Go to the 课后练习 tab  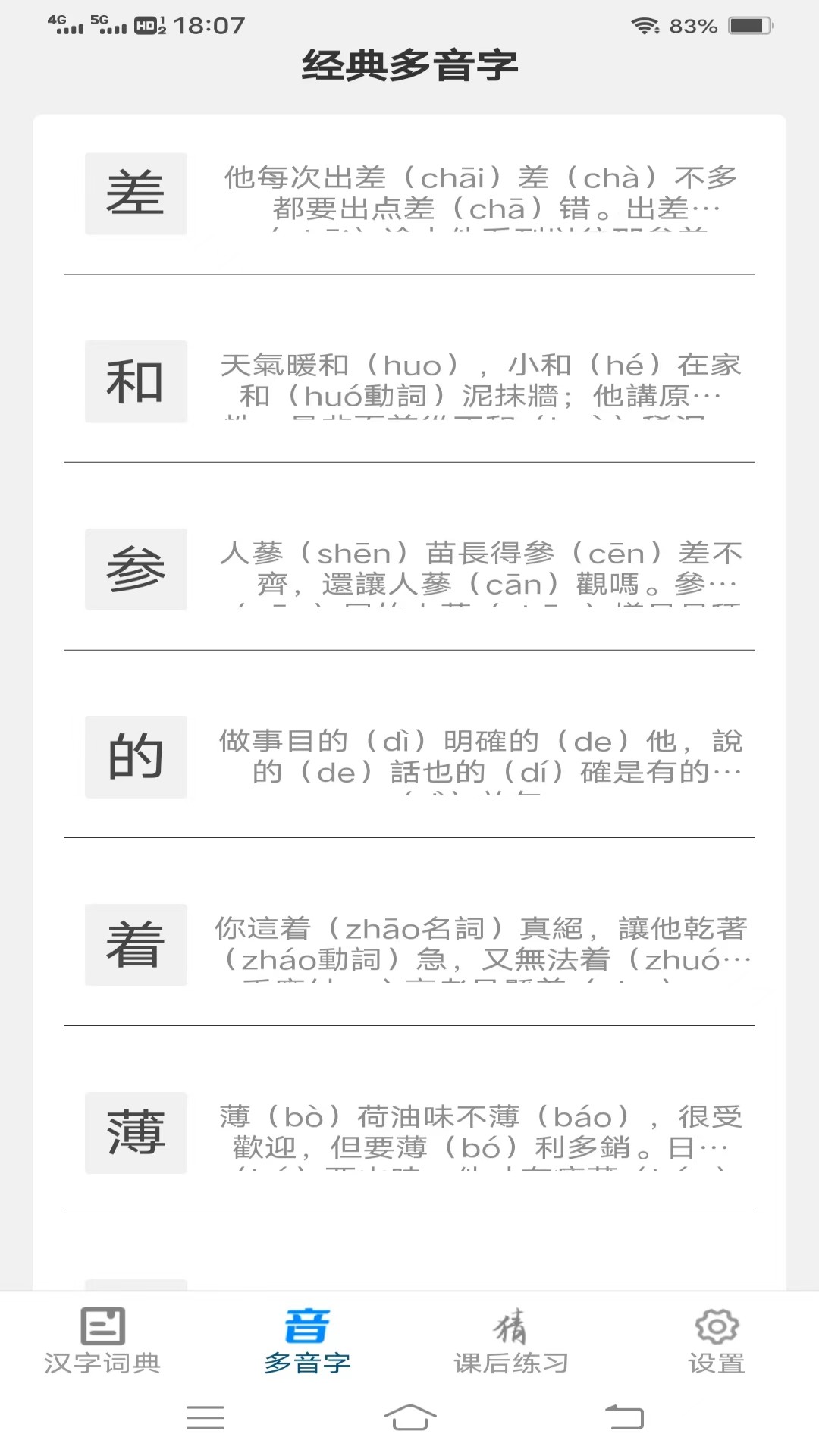[x=511, y=1341]
